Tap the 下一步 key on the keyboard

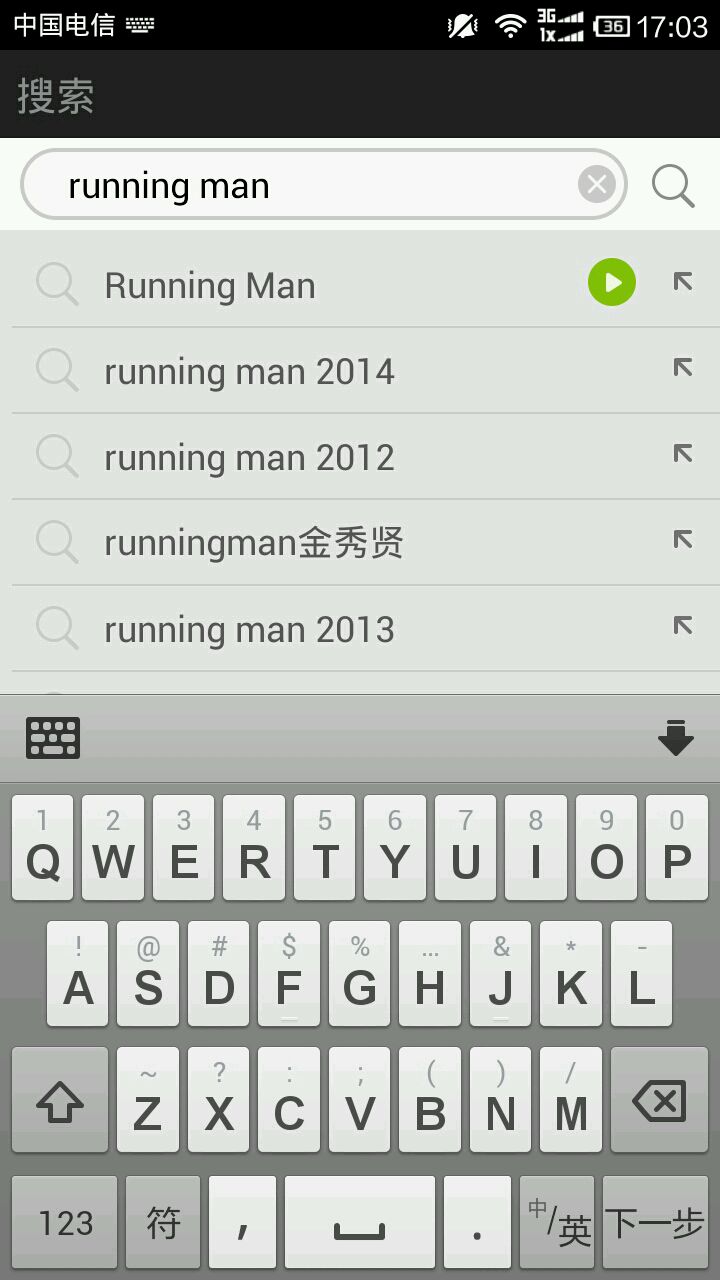[655, 1223]
